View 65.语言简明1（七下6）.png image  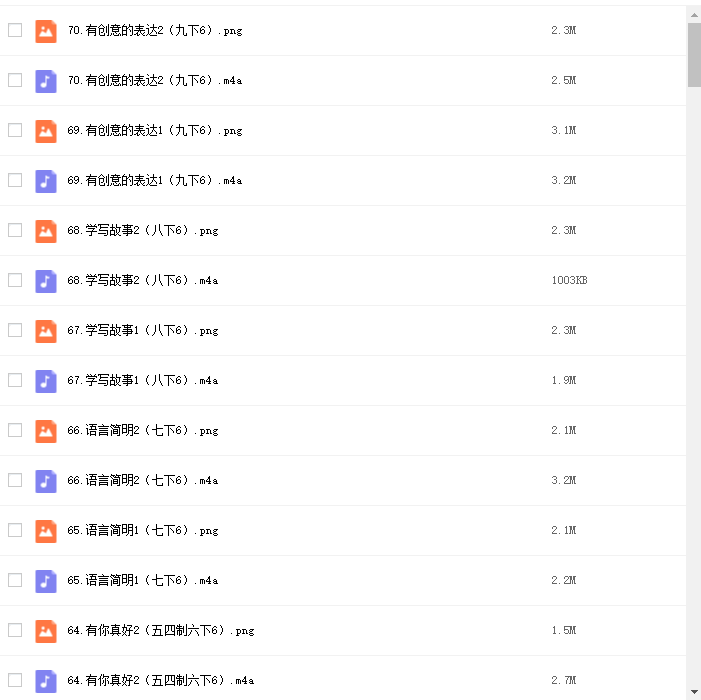coord(142,531)
